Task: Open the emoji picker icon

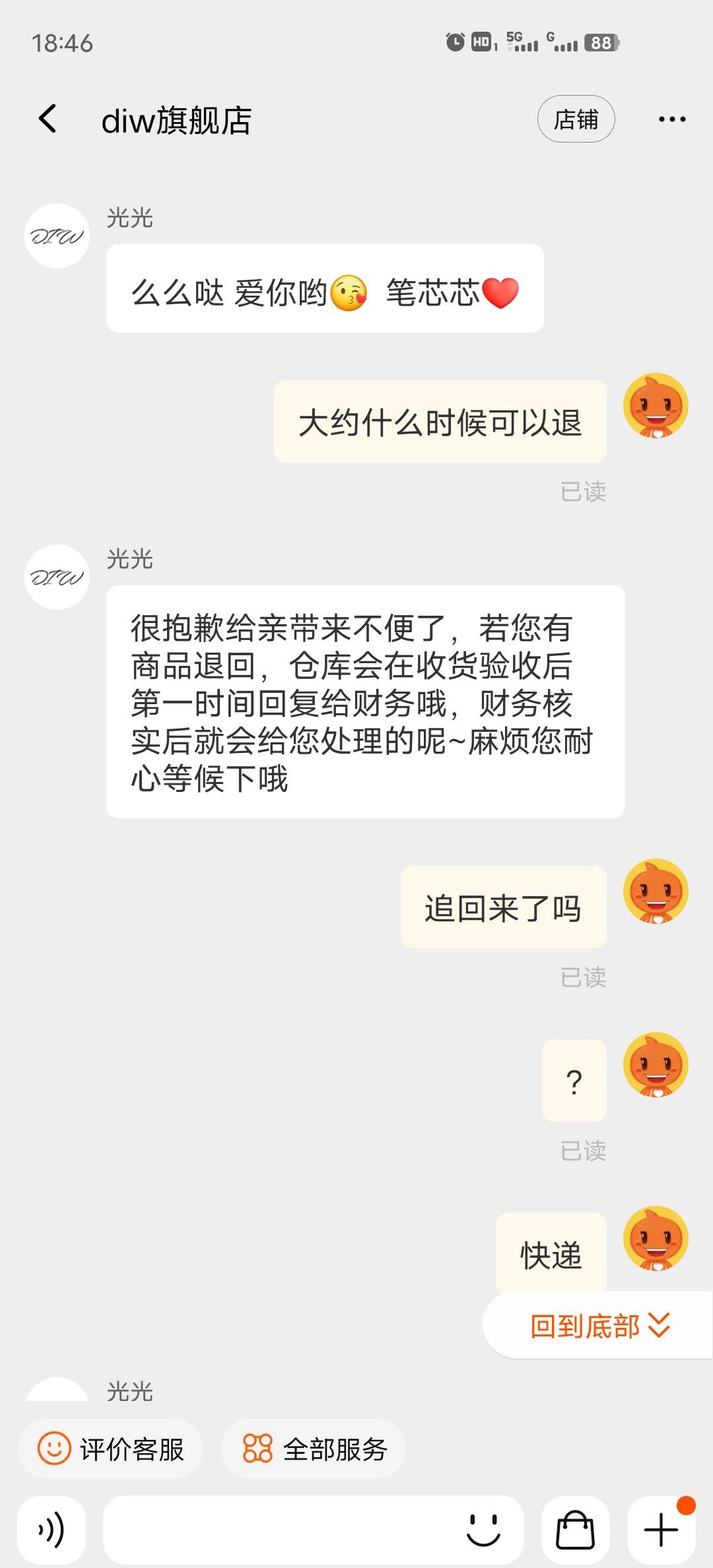Action: (485, 1530)
